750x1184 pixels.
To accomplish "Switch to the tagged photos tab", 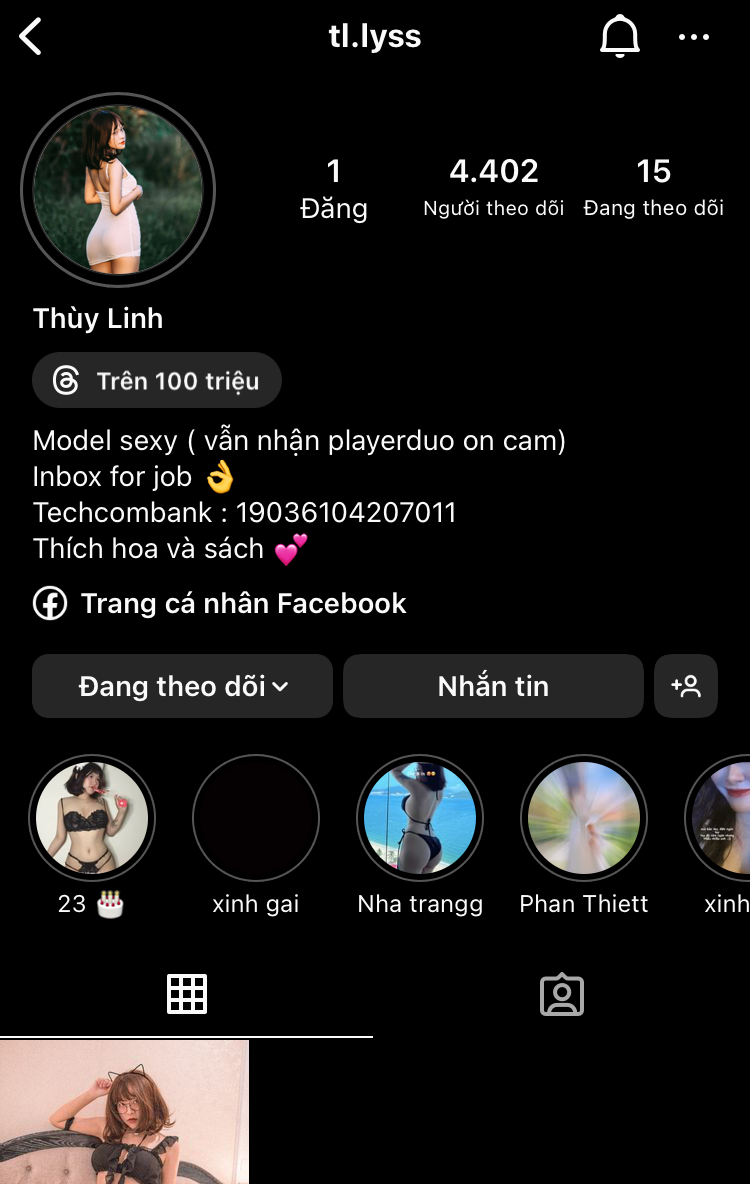I will coord(562,994).
